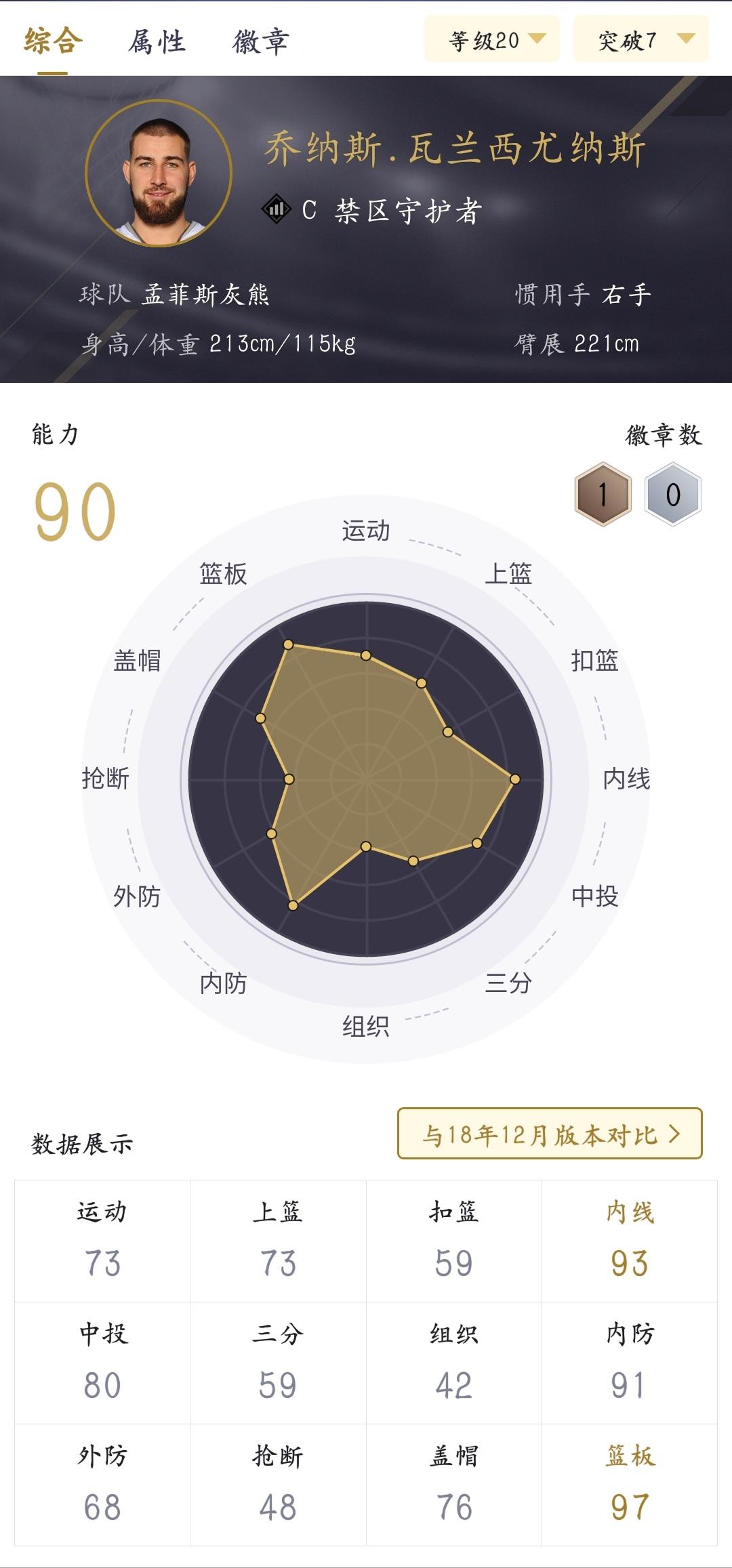
Task: Switch to the 属性 tab
Action: [157, 41]
